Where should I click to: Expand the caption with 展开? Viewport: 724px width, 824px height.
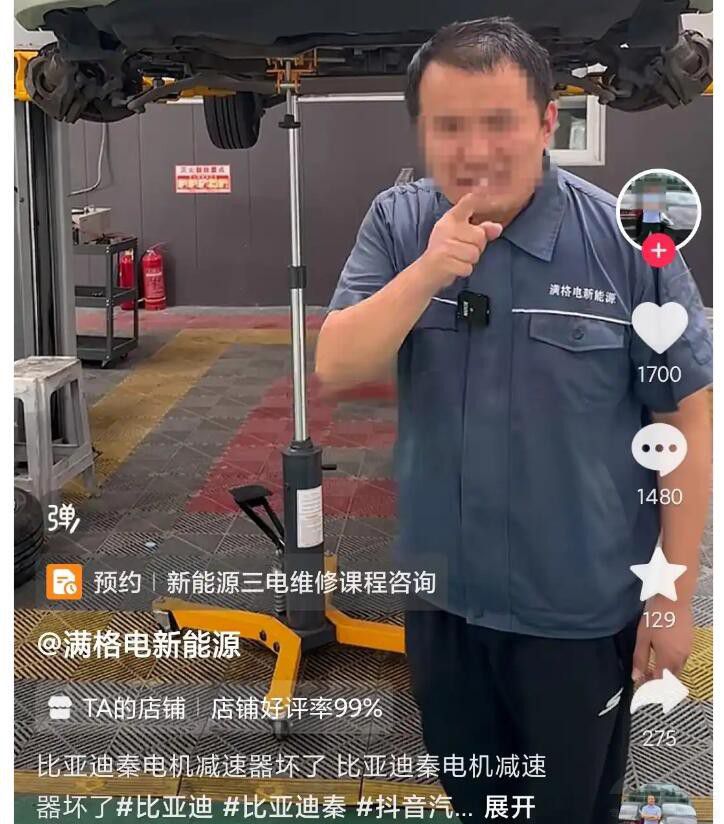[510, 805]
